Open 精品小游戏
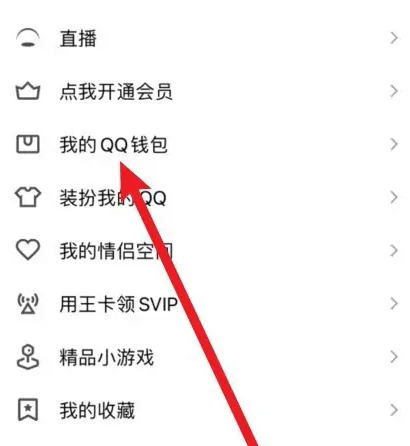410x446 pixels. tap(205, 357)
